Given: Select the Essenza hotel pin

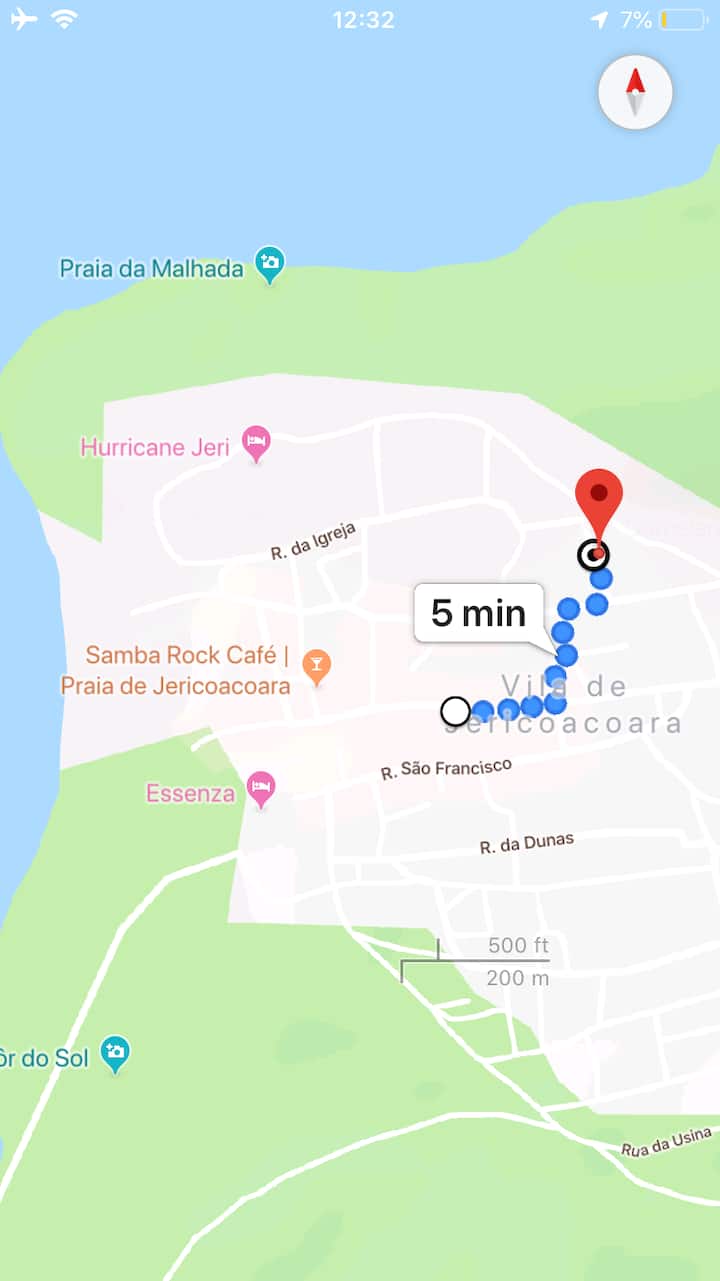Looking at the screenshot, I should [261, 789].
